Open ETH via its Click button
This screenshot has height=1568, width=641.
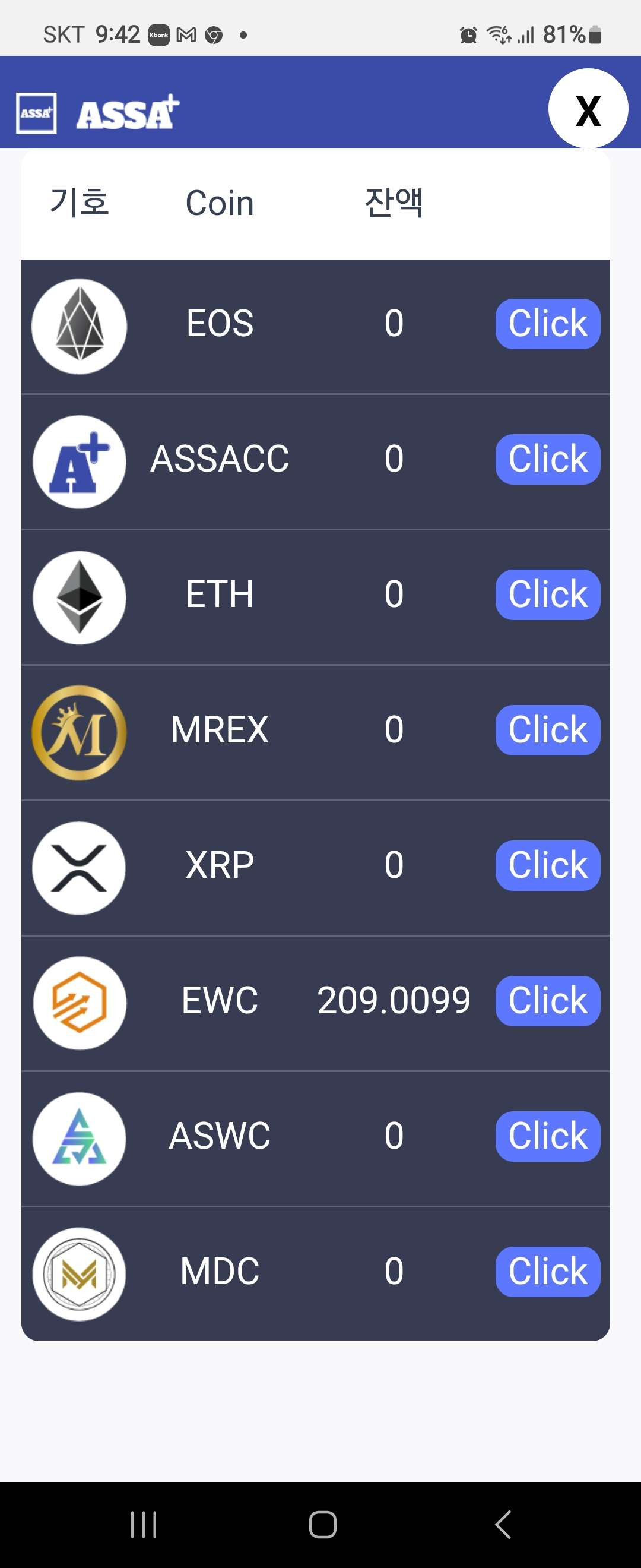tap(547, 595)
